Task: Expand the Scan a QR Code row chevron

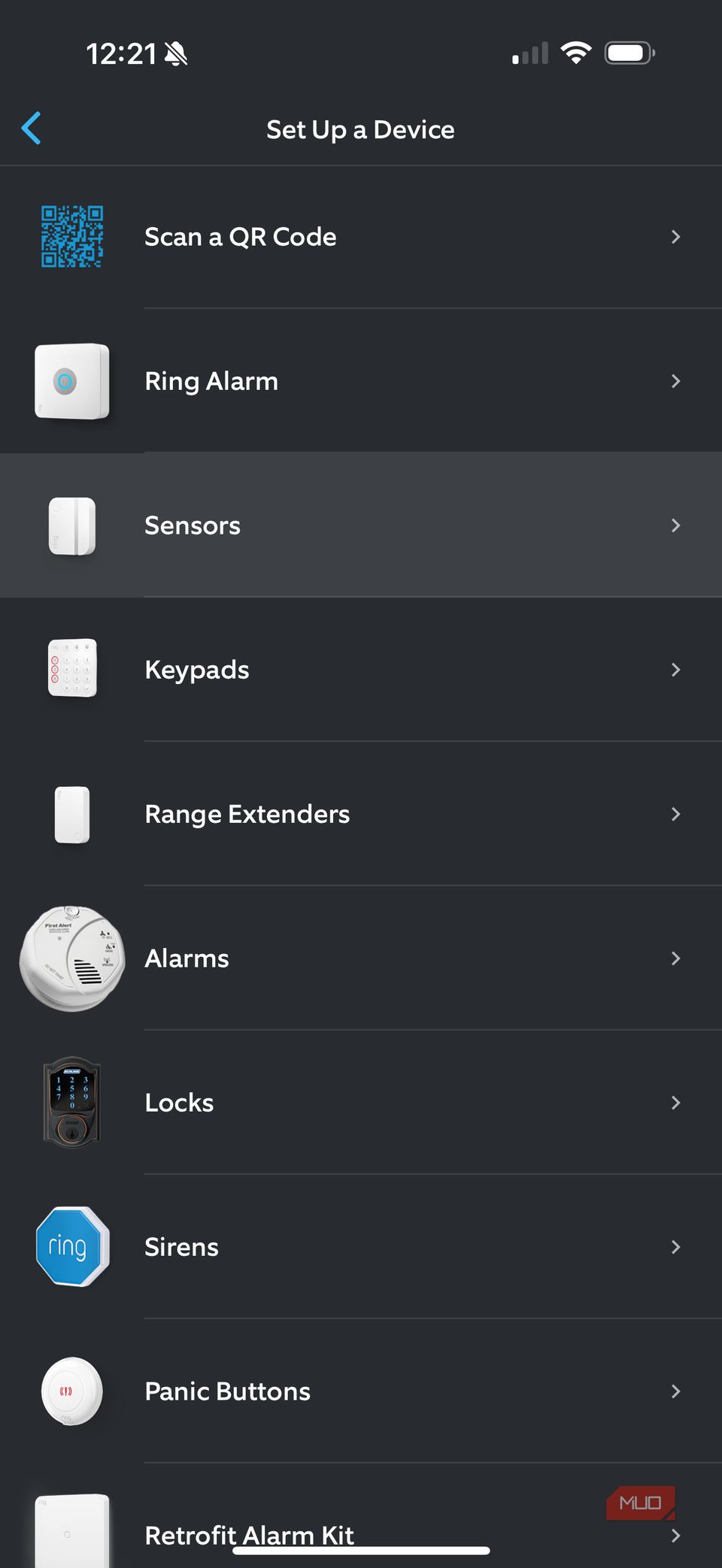Action: pos(675,236)
